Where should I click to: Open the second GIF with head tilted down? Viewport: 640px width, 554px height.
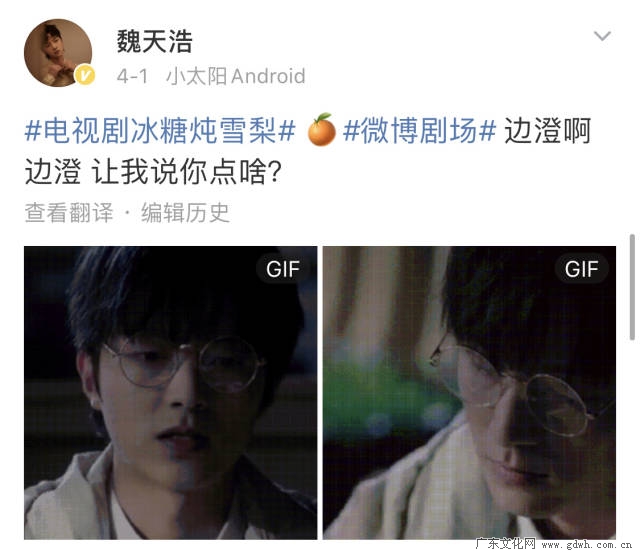pos(468,392)
